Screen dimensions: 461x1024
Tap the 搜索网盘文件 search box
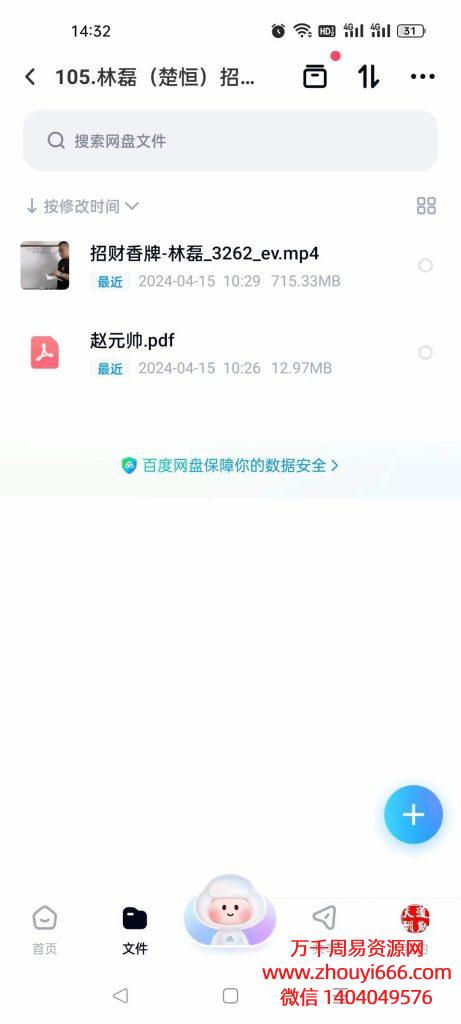(x=230, y=140)
